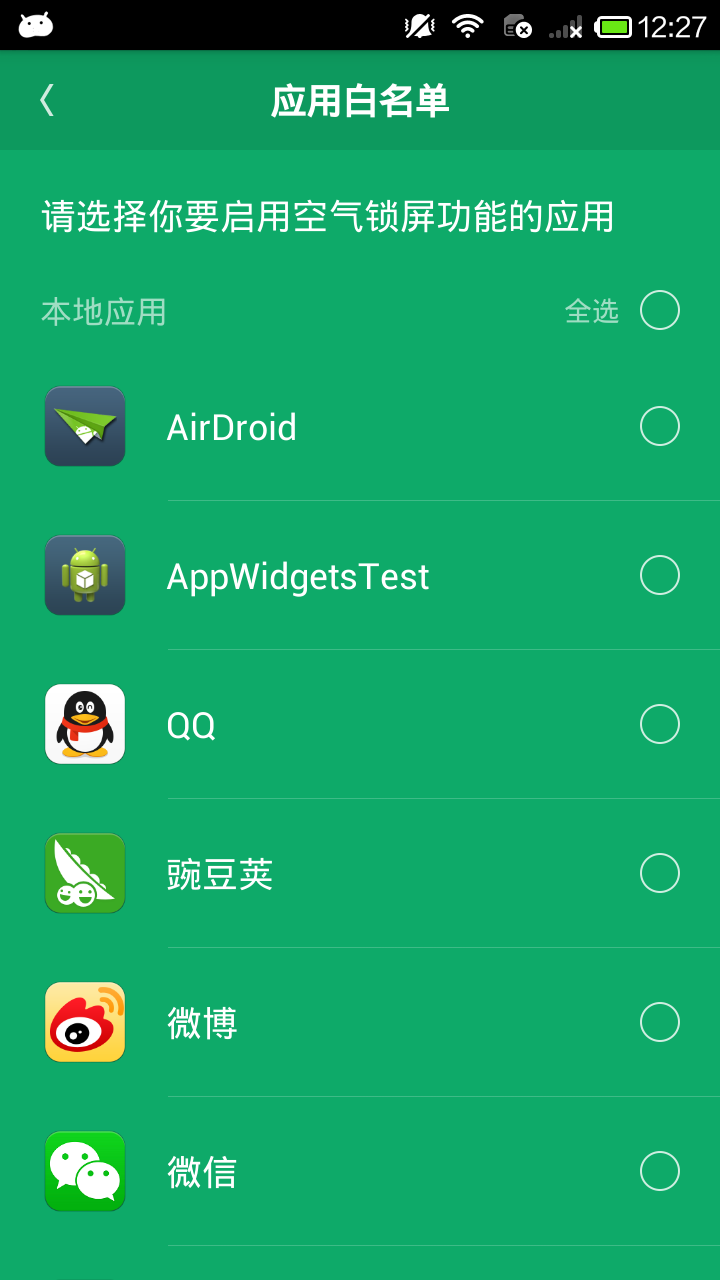Select the 豌豆荚 pea pod icon
Image resolution: width=720 pixels, height=1280 pixels.
click(x=85, y=873)
